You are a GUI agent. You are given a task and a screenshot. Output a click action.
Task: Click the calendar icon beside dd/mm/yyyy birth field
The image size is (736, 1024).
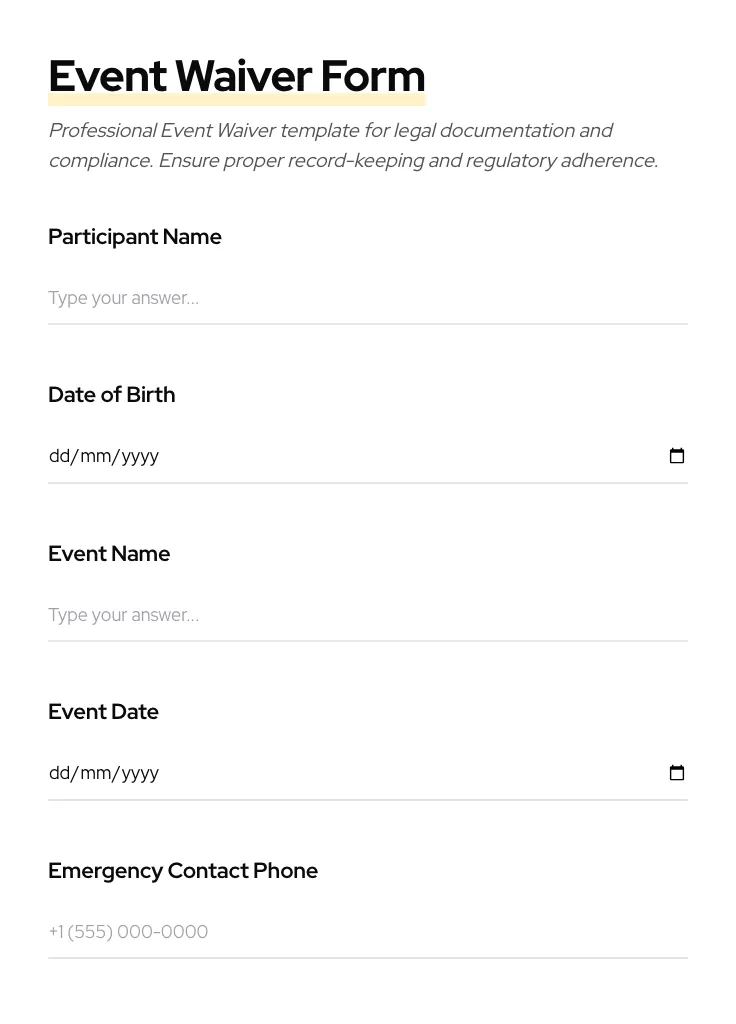[677, 456]
